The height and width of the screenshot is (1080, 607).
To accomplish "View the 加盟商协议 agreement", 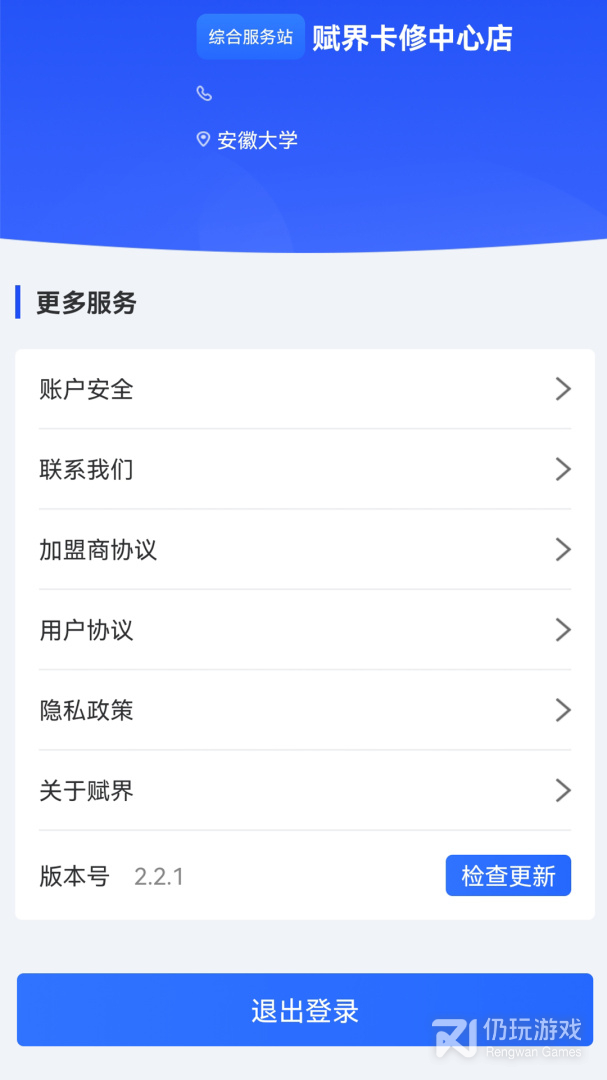I will pos(304,550).
